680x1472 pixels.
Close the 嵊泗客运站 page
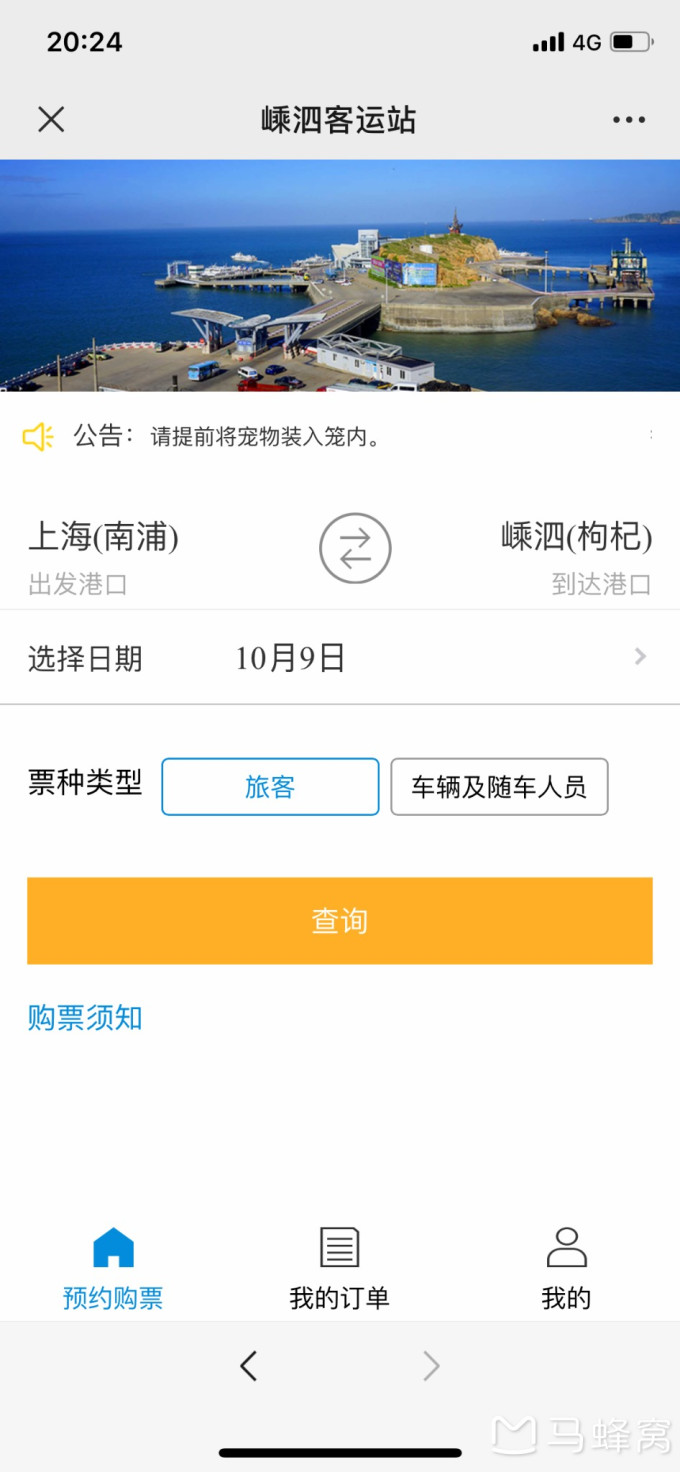click(x=51, y=120)
